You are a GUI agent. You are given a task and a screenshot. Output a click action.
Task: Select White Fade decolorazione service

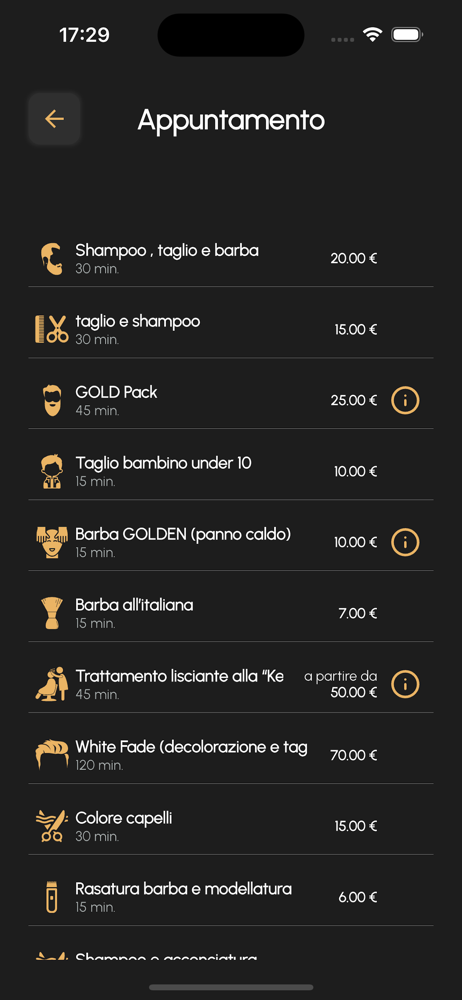(x=231, y=754)
